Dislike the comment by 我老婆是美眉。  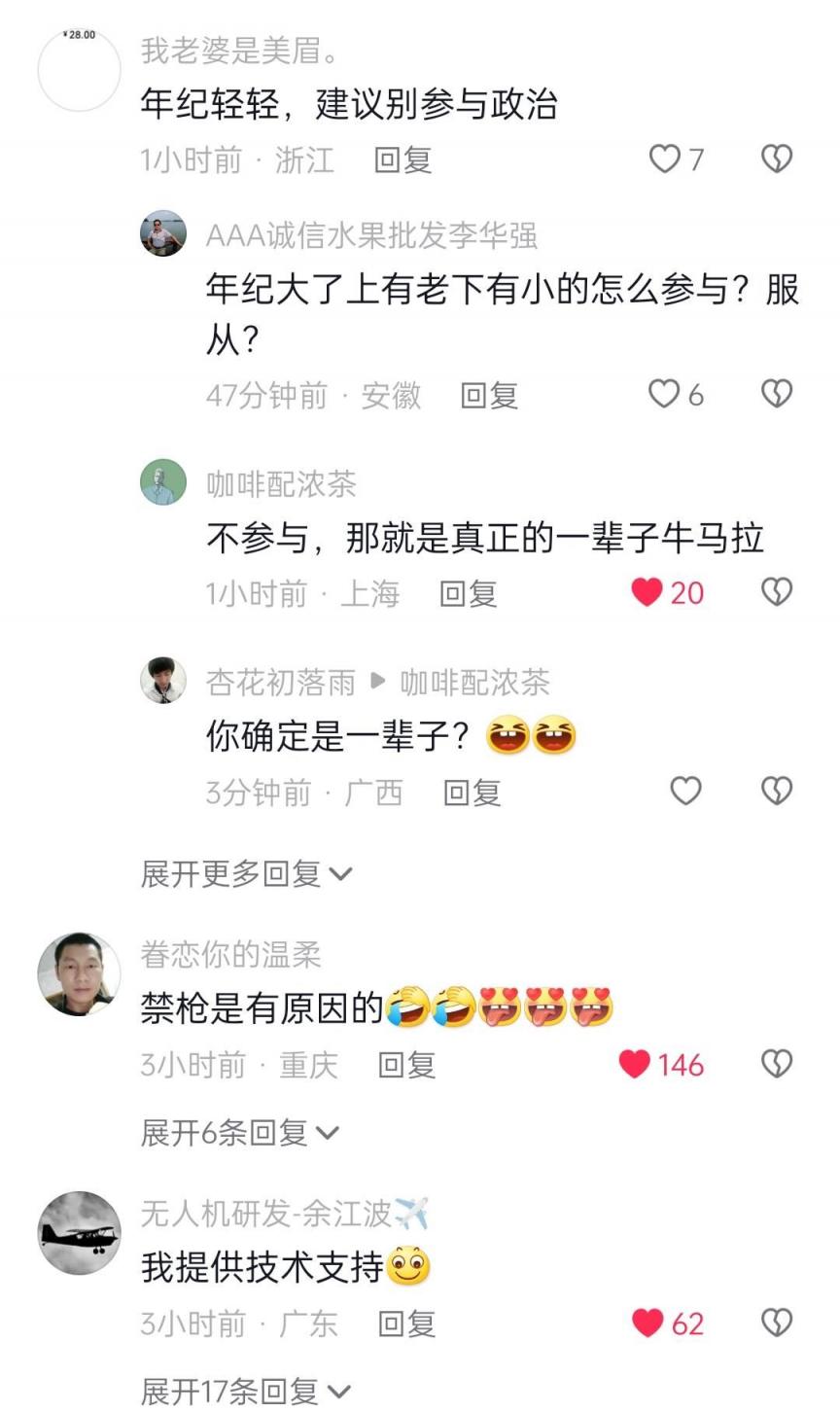point(776,159)
